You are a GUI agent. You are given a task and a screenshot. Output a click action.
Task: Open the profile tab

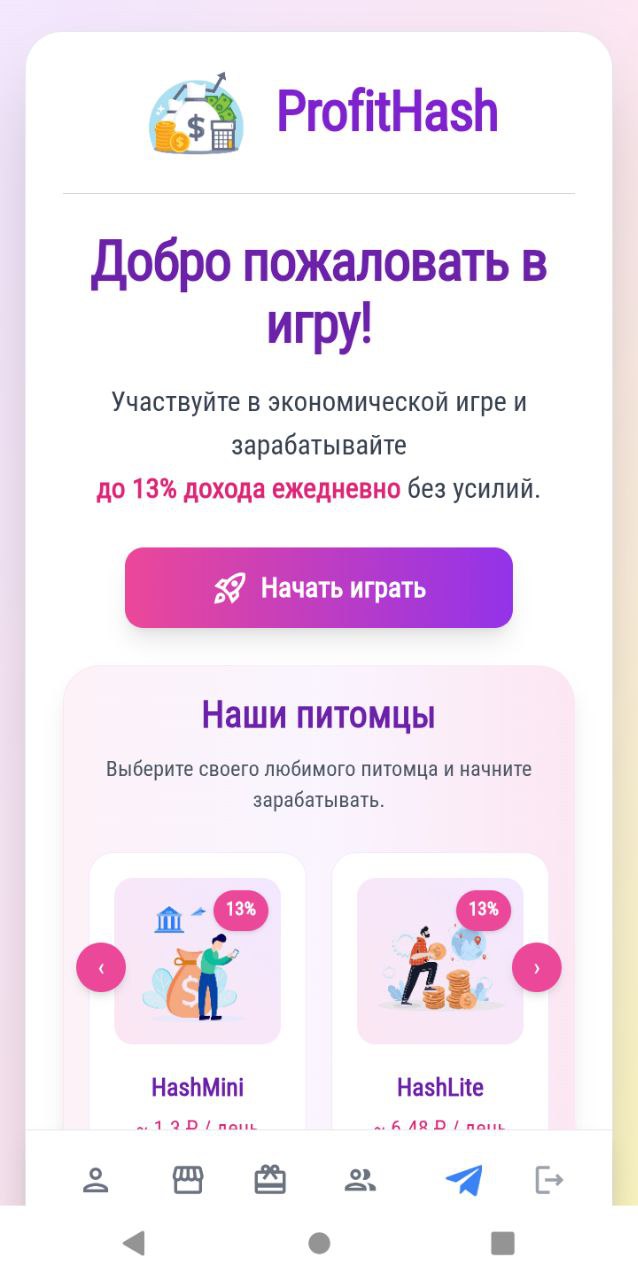(96, 1180)
